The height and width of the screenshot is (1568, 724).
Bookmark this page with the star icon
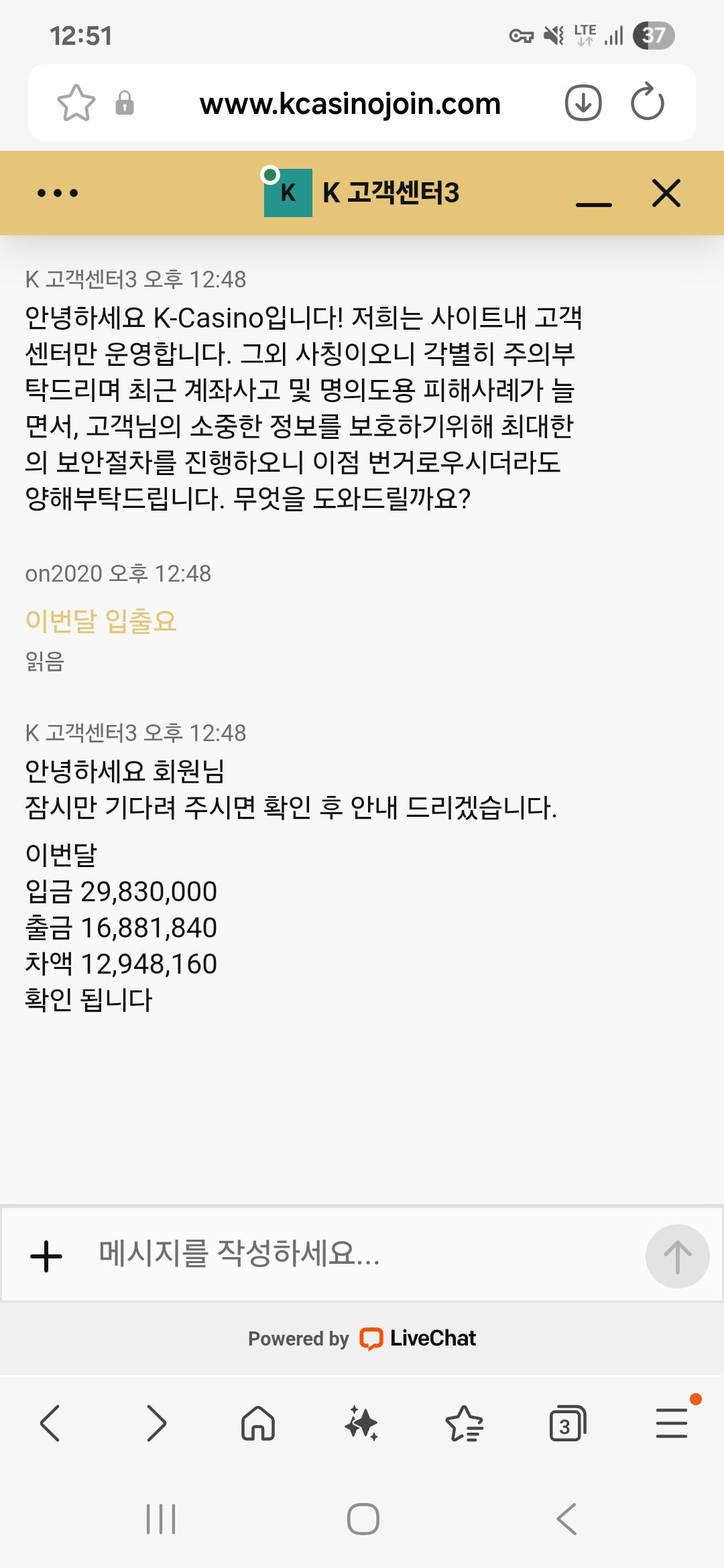76,103
